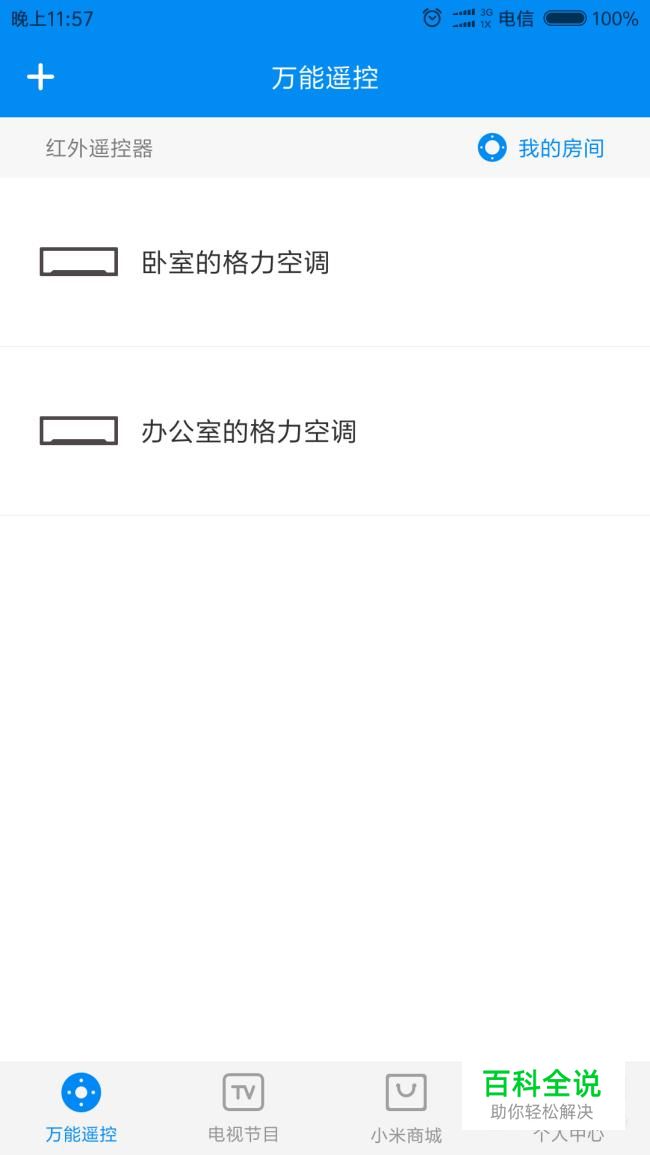Switch to the 电视节目 tab
Viewport: 650px width, 1155px height.
coord(243,1107)
